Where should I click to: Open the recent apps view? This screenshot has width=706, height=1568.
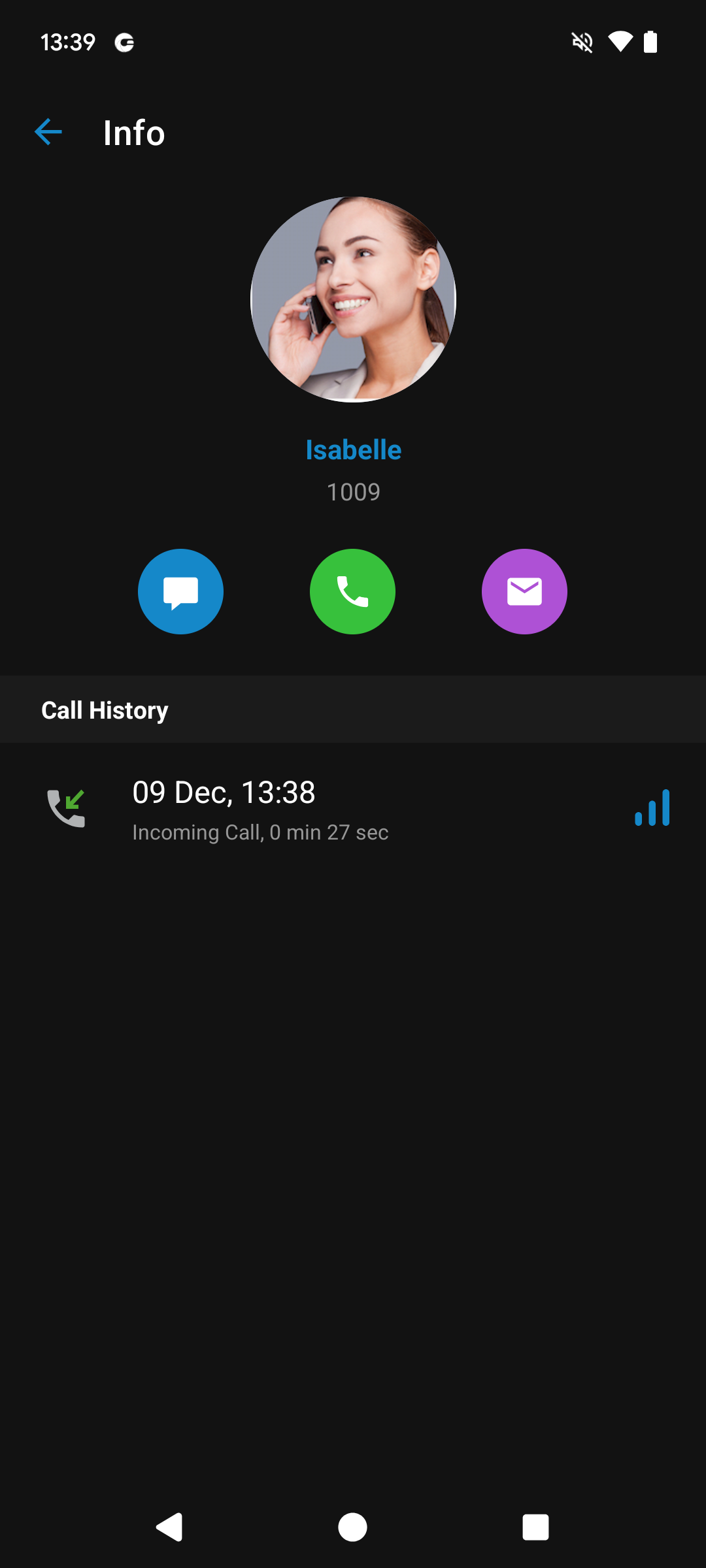coord(535,1527)
